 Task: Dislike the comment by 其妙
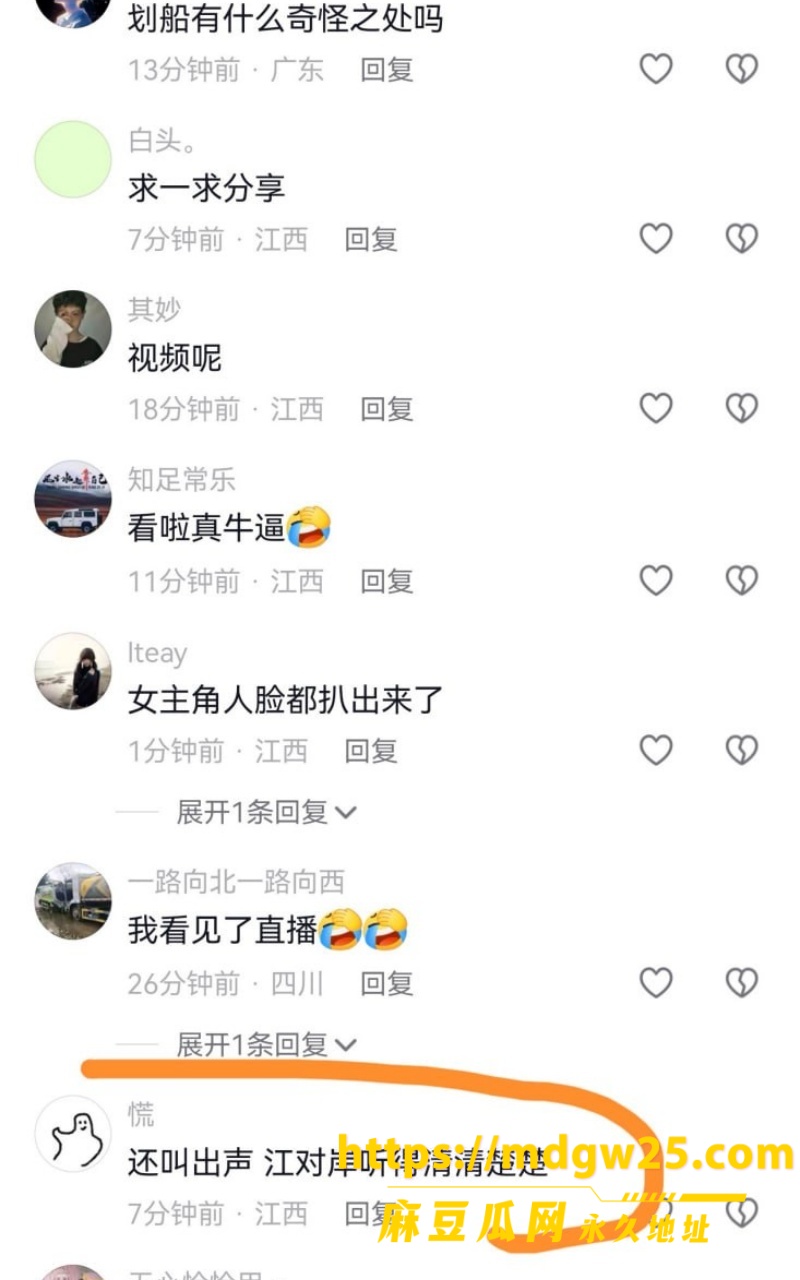(741, 408)
